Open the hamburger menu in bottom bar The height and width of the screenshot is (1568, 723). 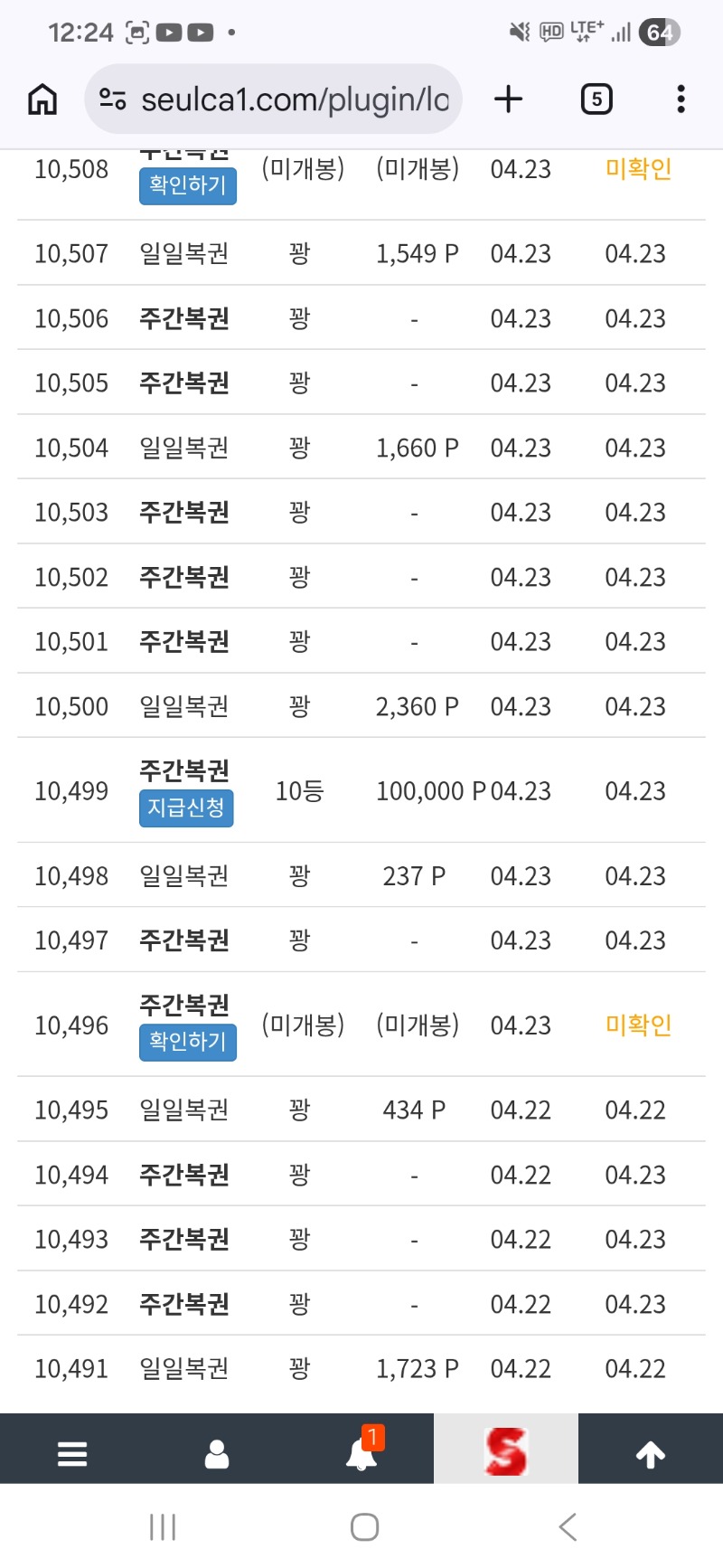click(x=72, y=1454)
